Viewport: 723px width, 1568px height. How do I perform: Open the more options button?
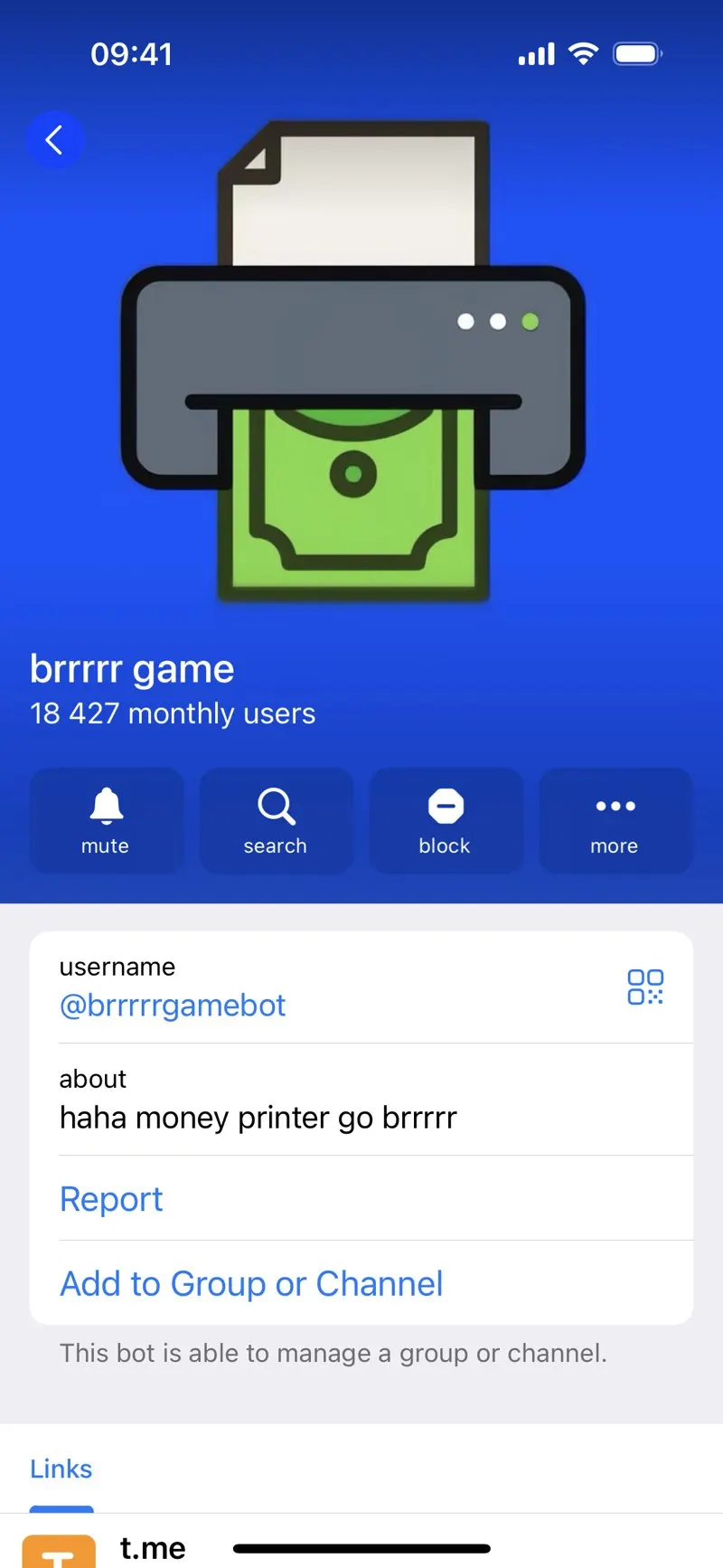[615, 821]
